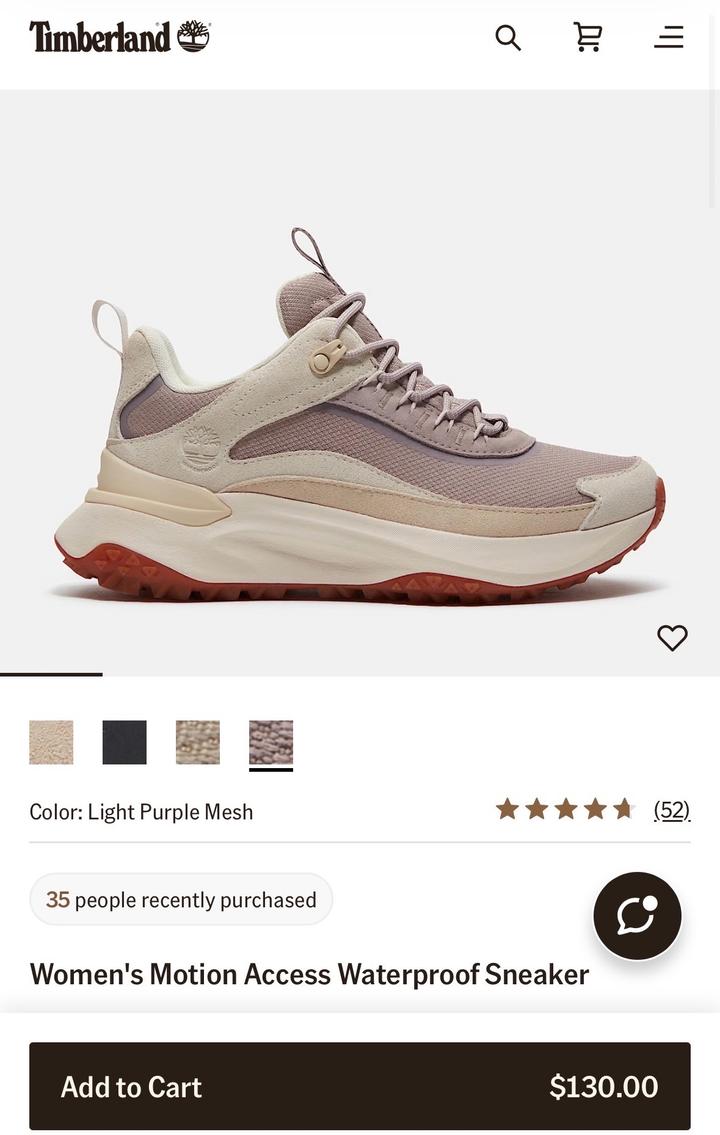The image size is (720, 1135).
Task: View the shopping cart
Action: pos(588,38)
